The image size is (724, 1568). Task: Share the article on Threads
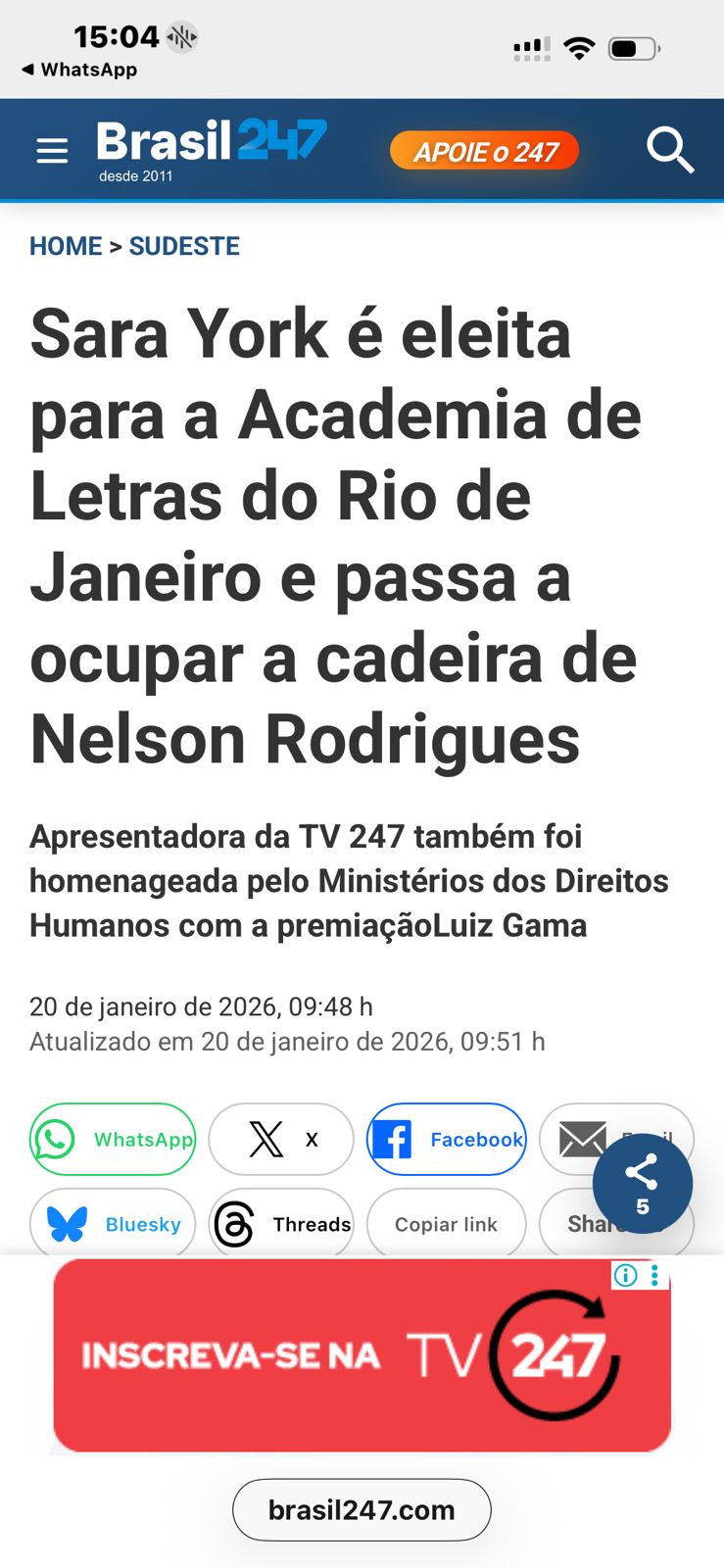(x=281, y=1224)
